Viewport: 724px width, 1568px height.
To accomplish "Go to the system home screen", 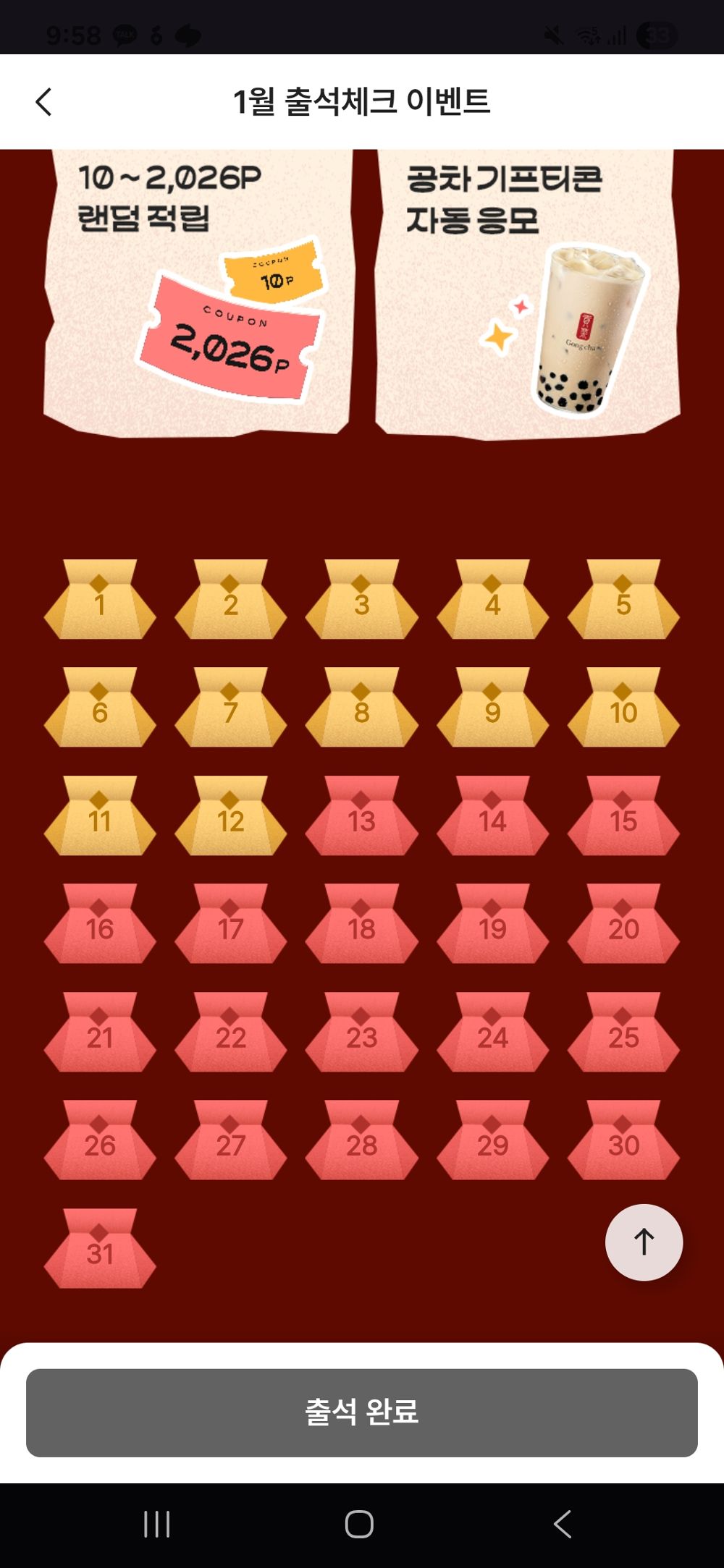I will pos(359,1524).
